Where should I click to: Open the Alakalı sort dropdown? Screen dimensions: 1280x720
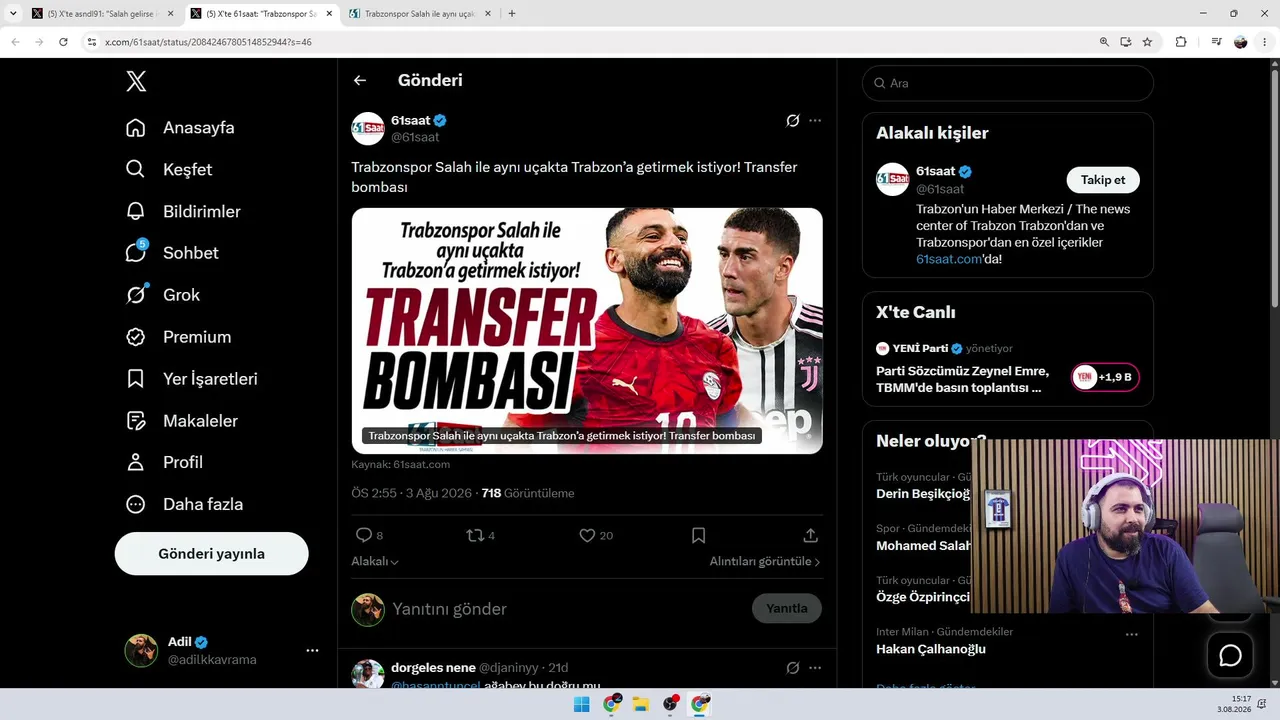(x=375, y=562)
